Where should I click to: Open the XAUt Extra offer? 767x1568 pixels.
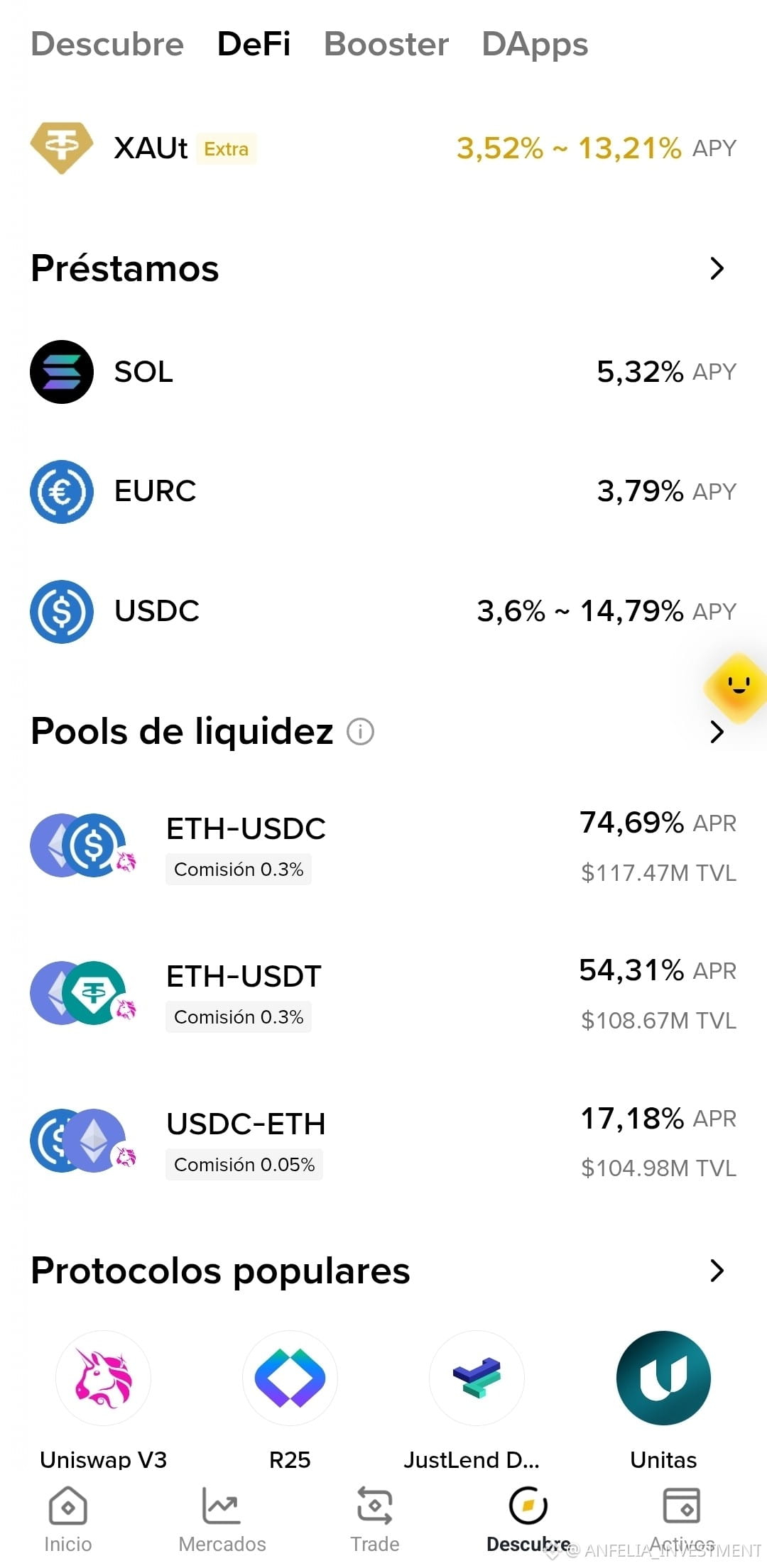383,148
